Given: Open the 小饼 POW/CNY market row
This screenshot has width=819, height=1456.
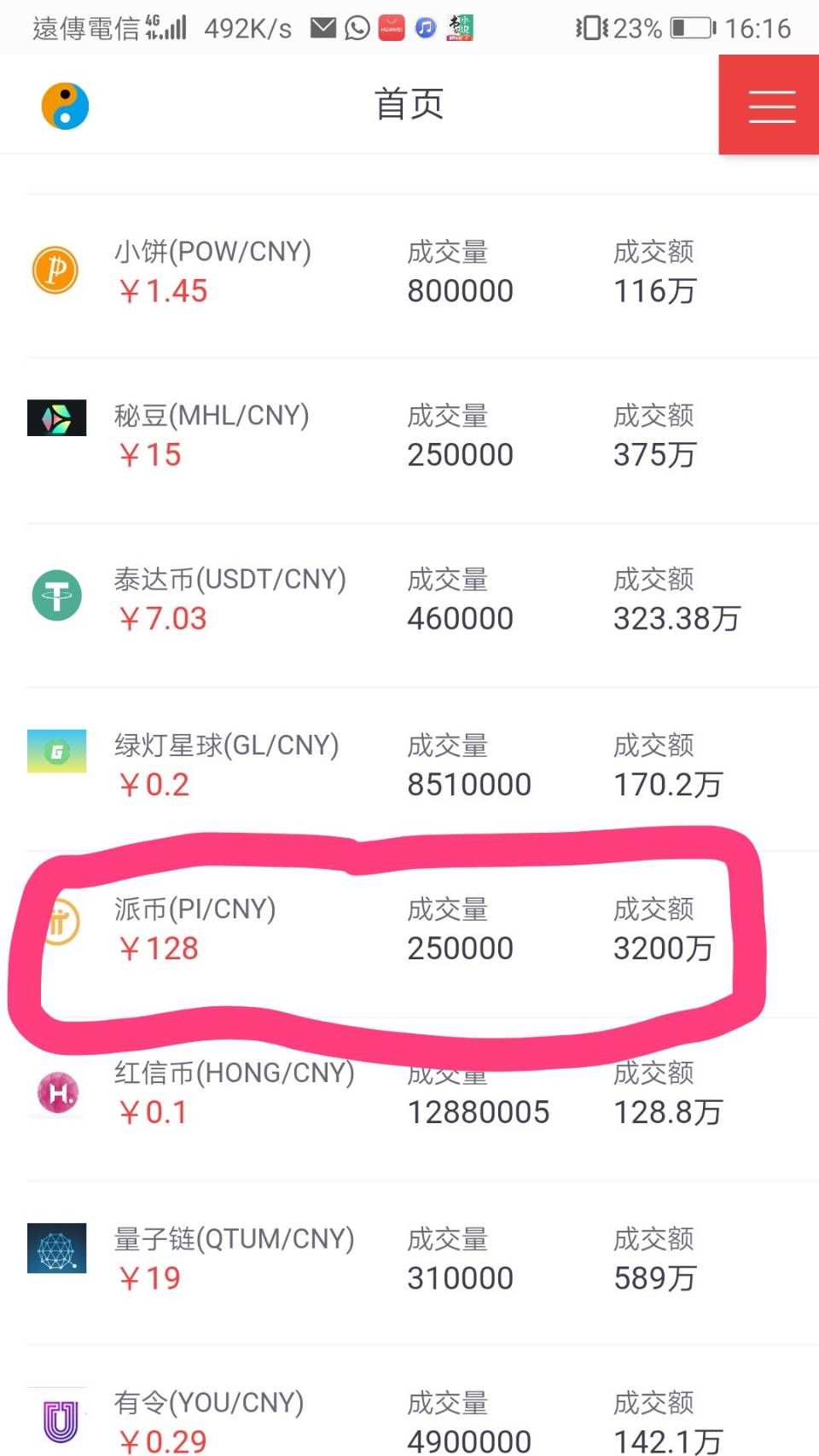Looking at the screenshot, I should pyautogui.click(x=409, y=272).
